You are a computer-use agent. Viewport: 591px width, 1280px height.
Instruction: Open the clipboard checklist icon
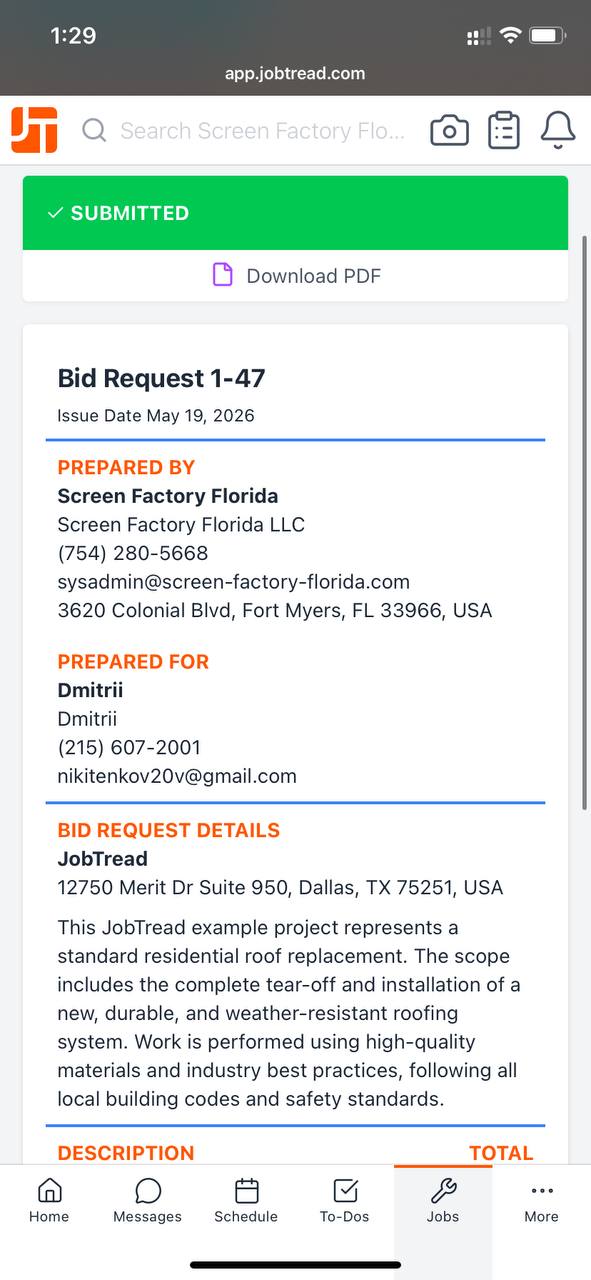coord(504,131)
